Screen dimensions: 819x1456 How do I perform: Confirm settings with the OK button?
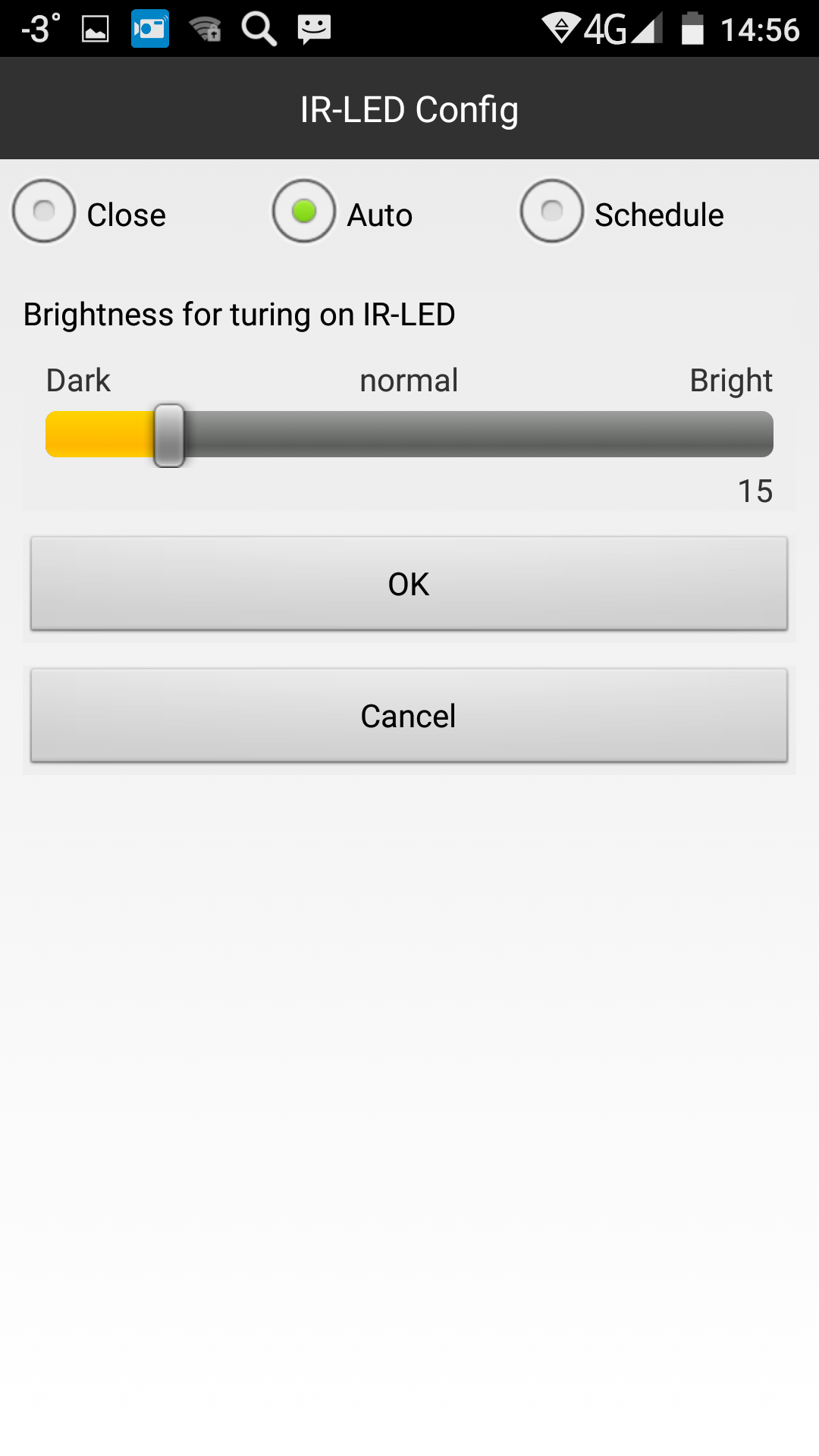(409, 584)
